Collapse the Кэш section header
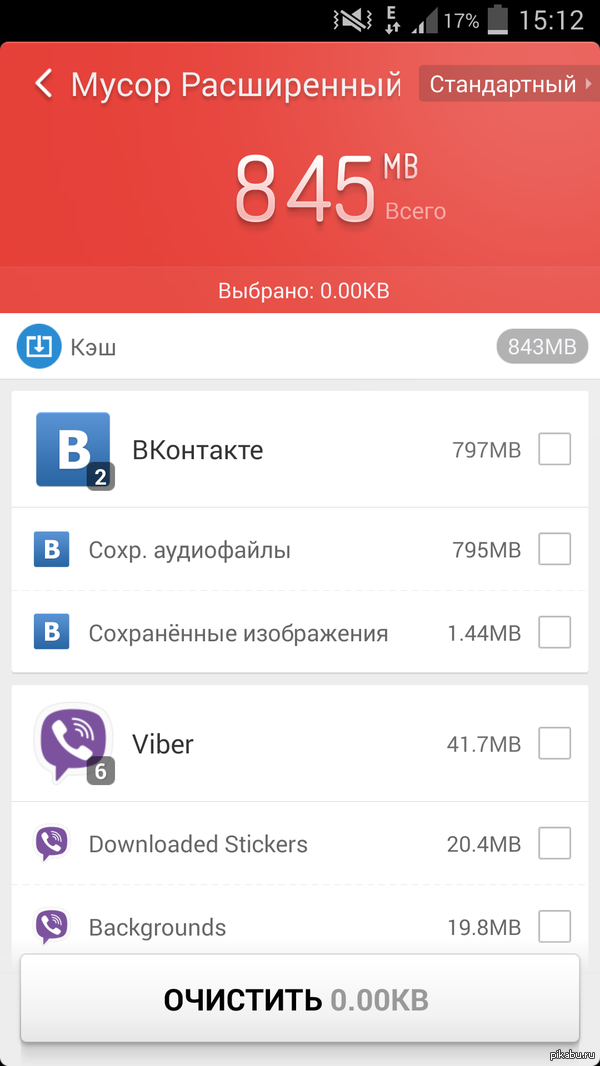The image size is (600, 1066). click(x=300, y=347)
